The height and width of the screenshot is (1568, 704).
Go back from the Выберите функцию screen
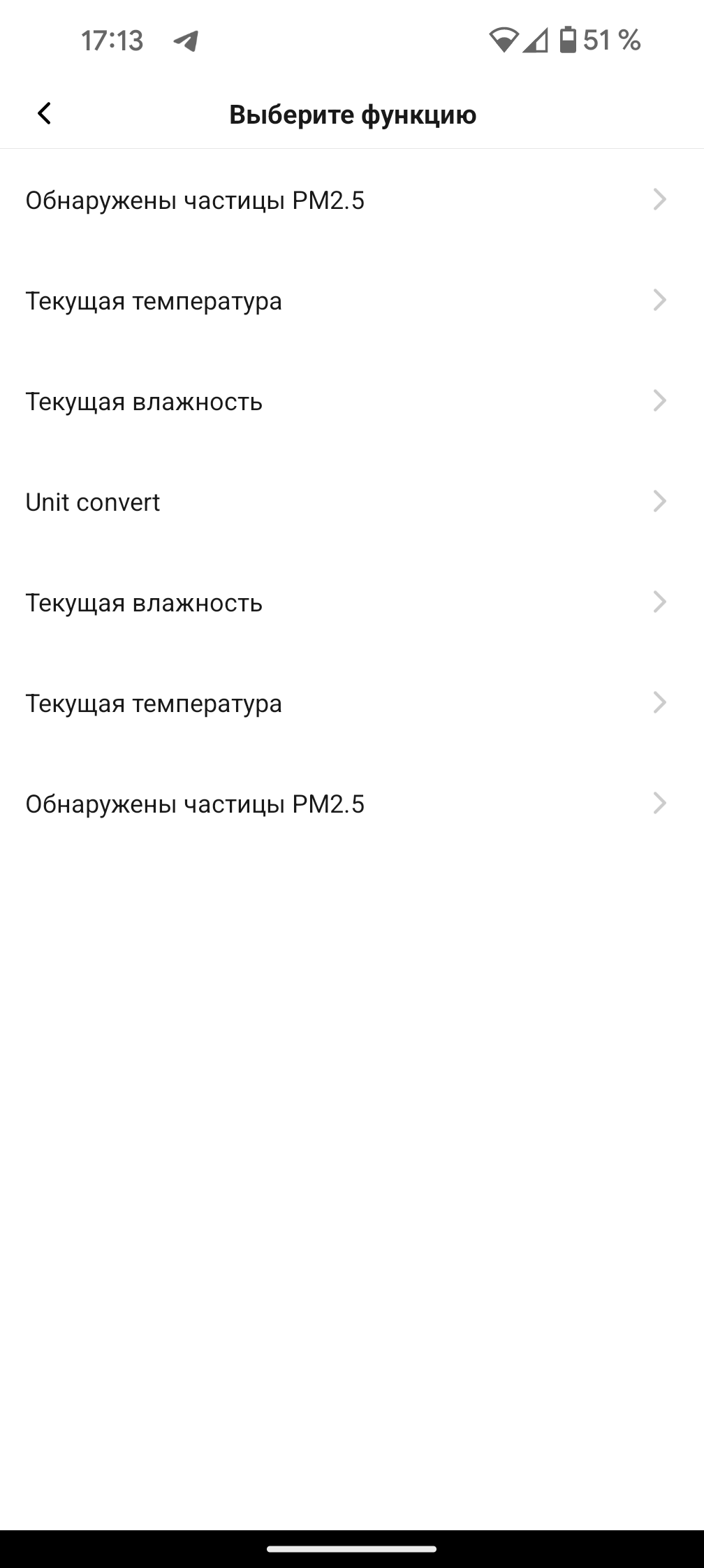click(x=44, y=113)
